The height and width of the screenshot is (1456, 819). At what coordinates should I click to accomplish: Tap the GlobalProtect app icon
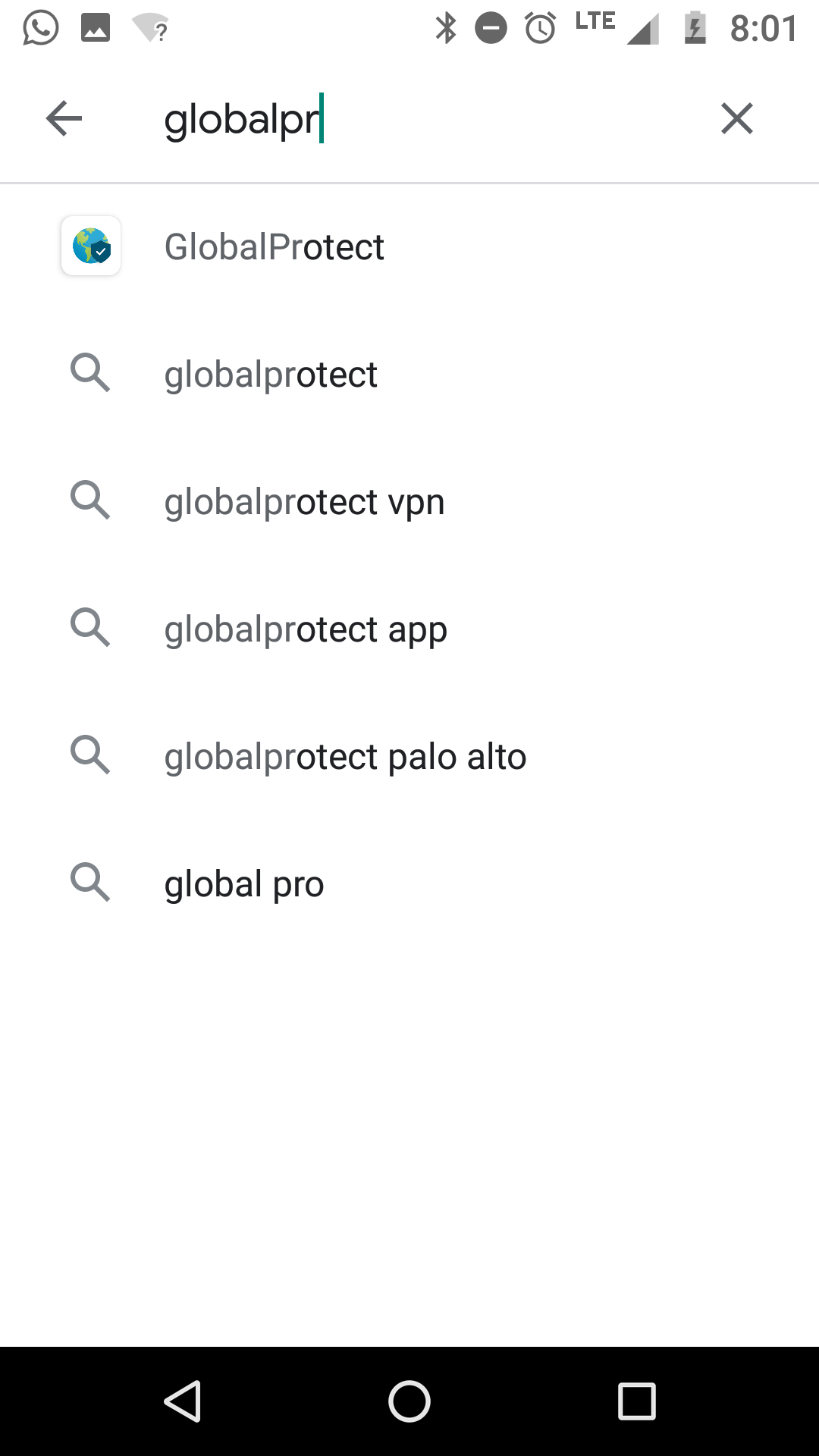90,246
